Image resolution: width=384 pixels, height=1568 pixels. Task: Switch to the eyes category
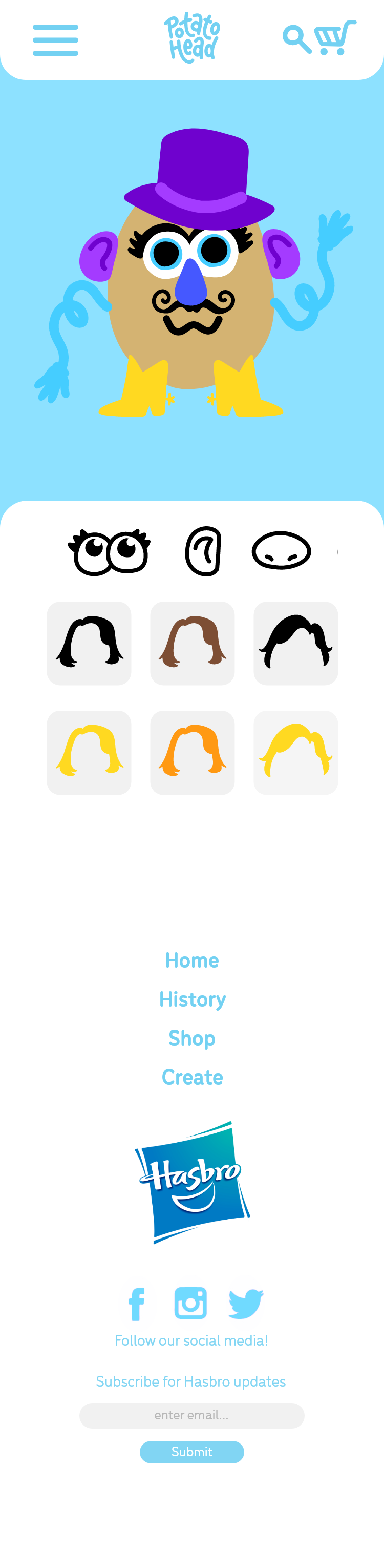[109, 552]
